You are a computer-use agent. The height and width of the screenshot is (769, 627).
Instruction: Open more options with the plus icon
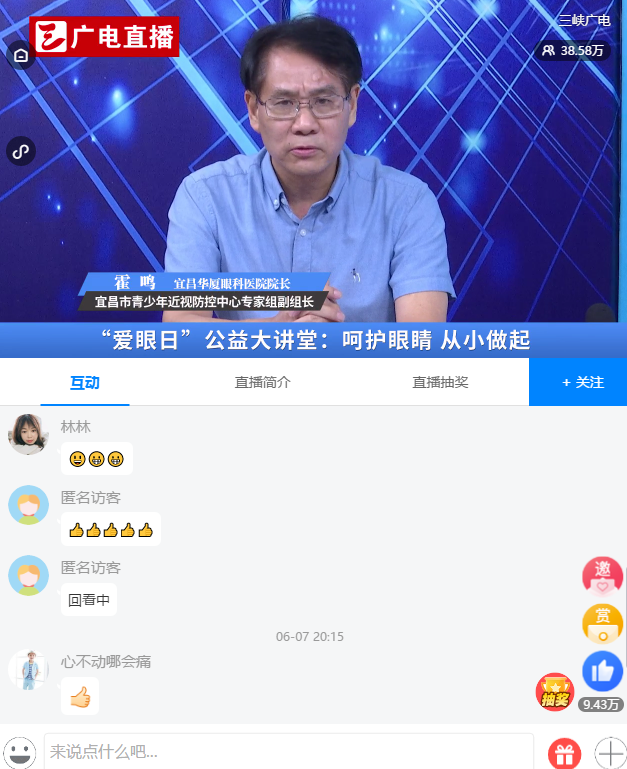click(x=609, y=752)
